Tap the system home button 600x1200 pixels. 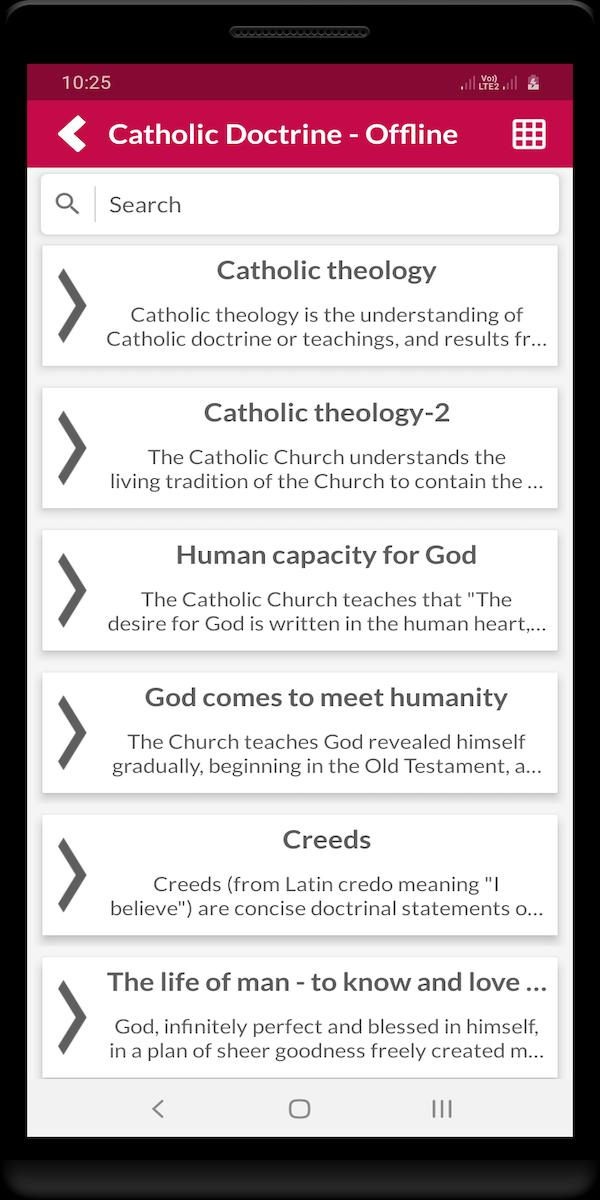[x=299, y=1108]
